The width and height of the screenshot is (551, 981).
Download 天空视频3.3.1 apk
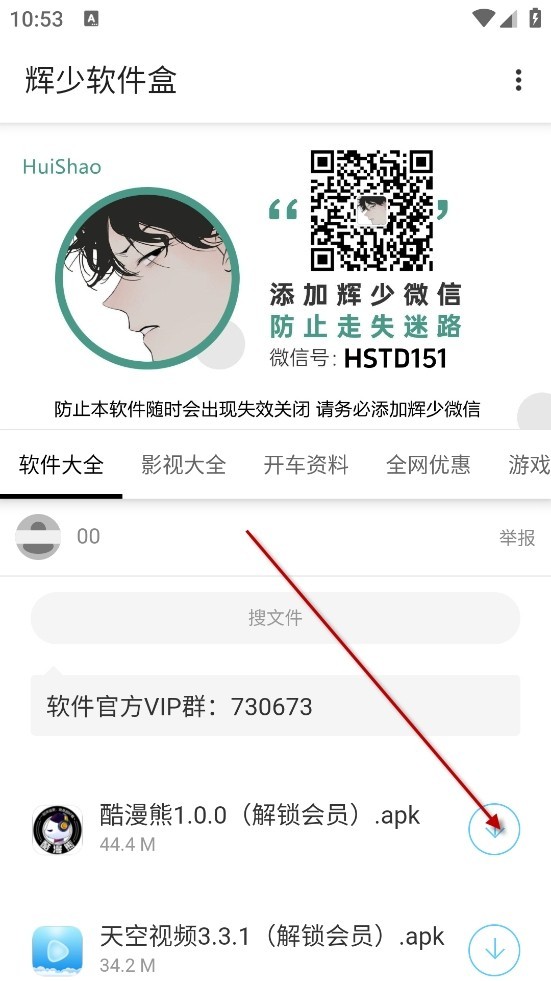pyautogui.click(x=494, y=950)
